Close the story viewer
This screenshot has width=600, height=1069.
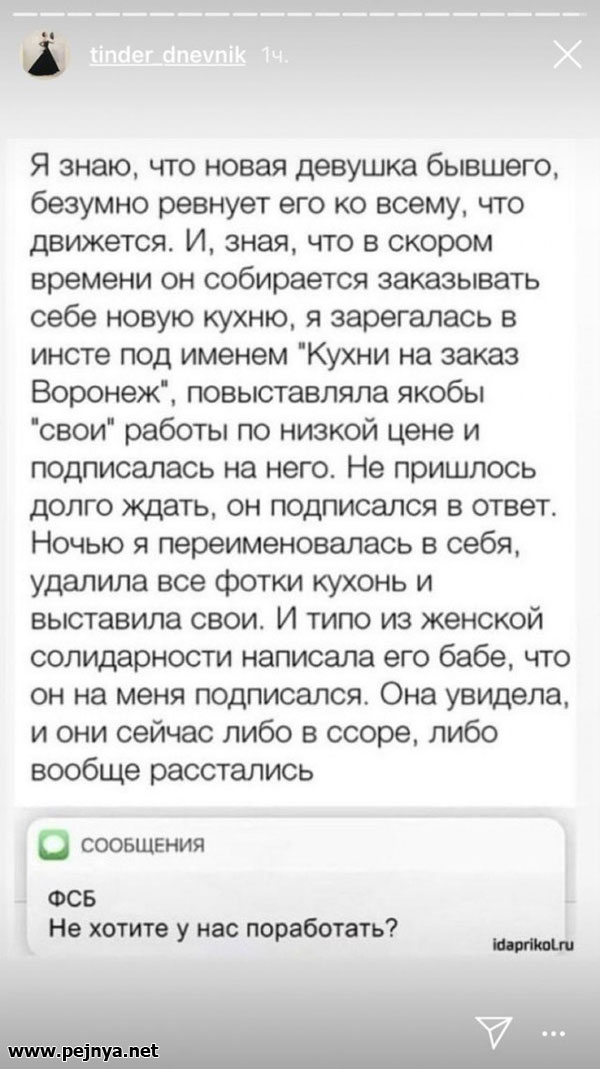click(x=566, y=56)
